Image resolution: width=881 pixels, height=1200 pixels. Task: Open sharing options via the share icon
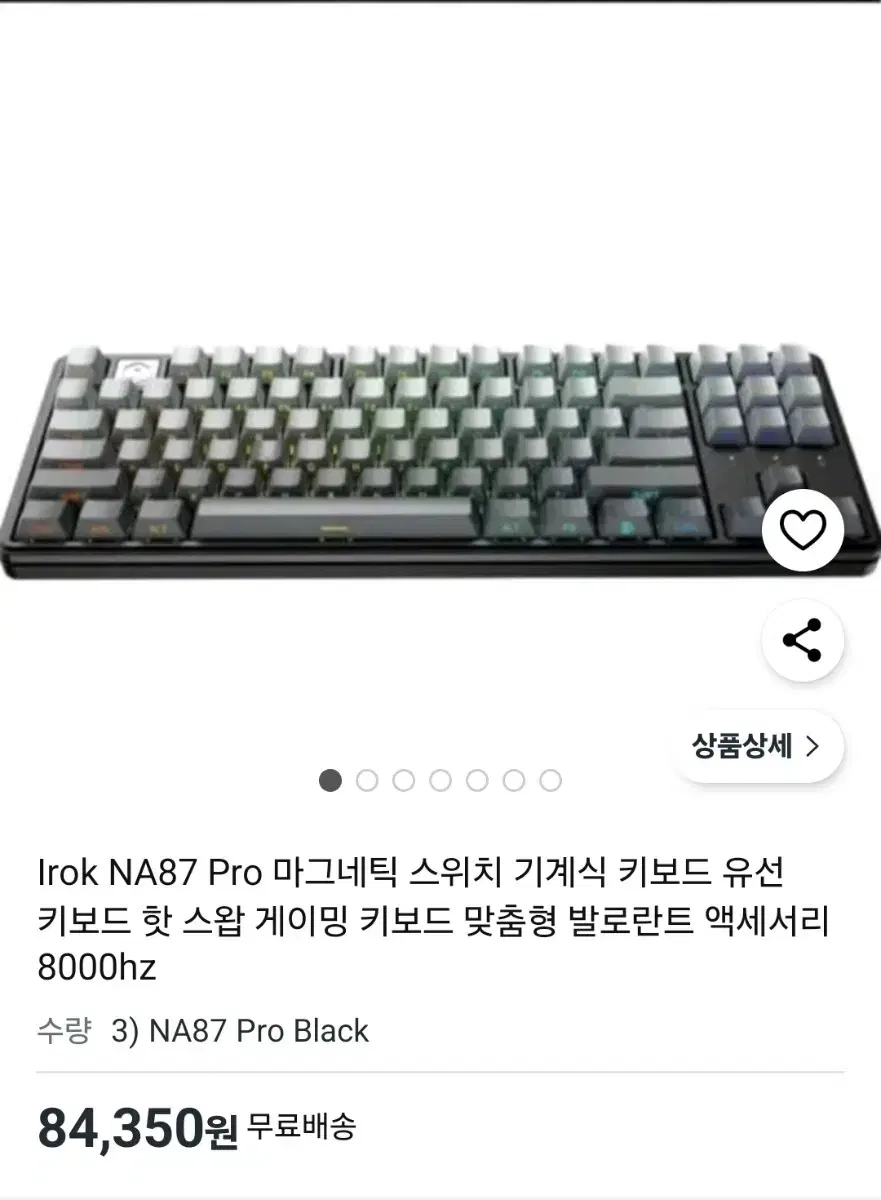[803, 641]
